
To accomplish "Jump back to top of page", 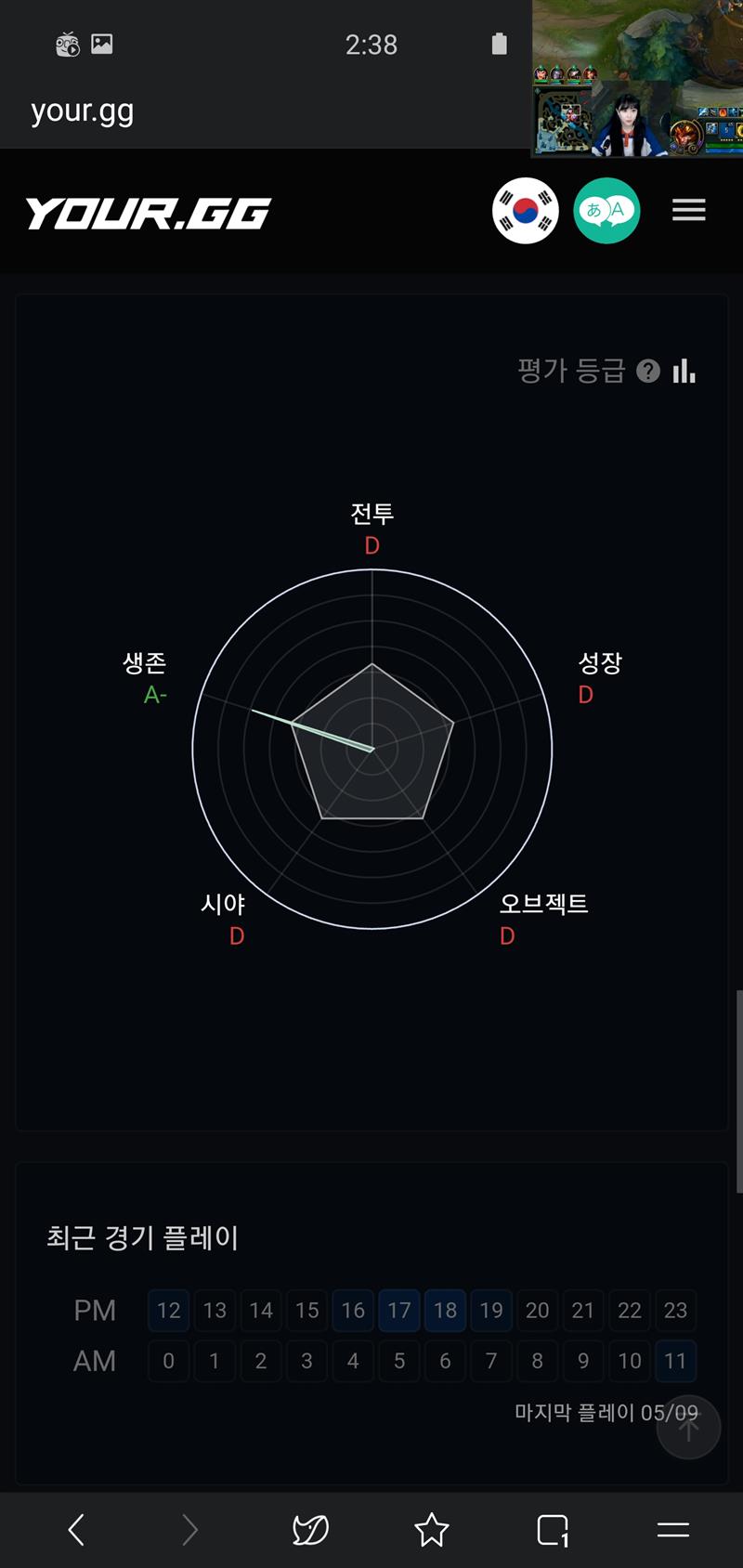I will (x=688, y=1428).
